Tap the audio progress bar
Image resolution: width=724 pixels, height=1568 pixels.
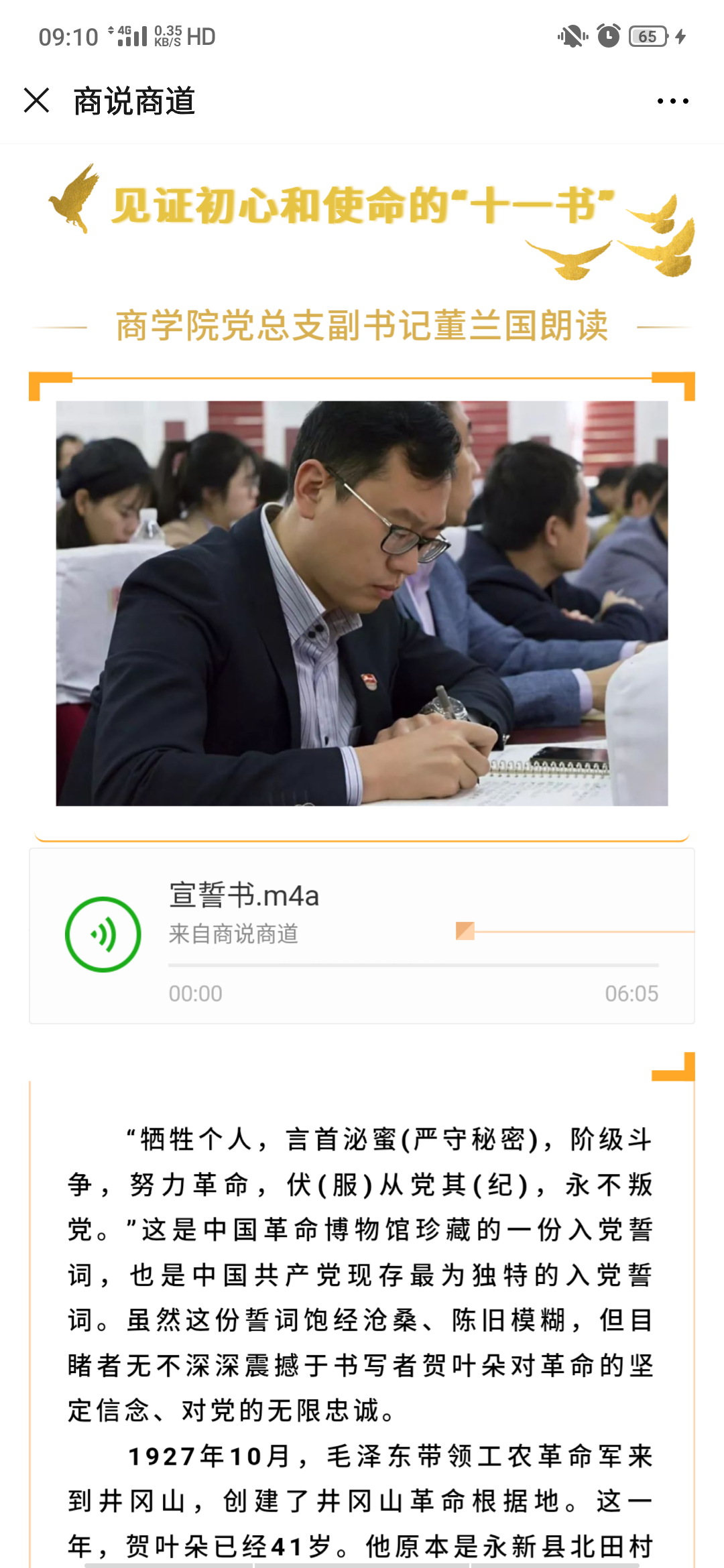(x=413, y=965)
